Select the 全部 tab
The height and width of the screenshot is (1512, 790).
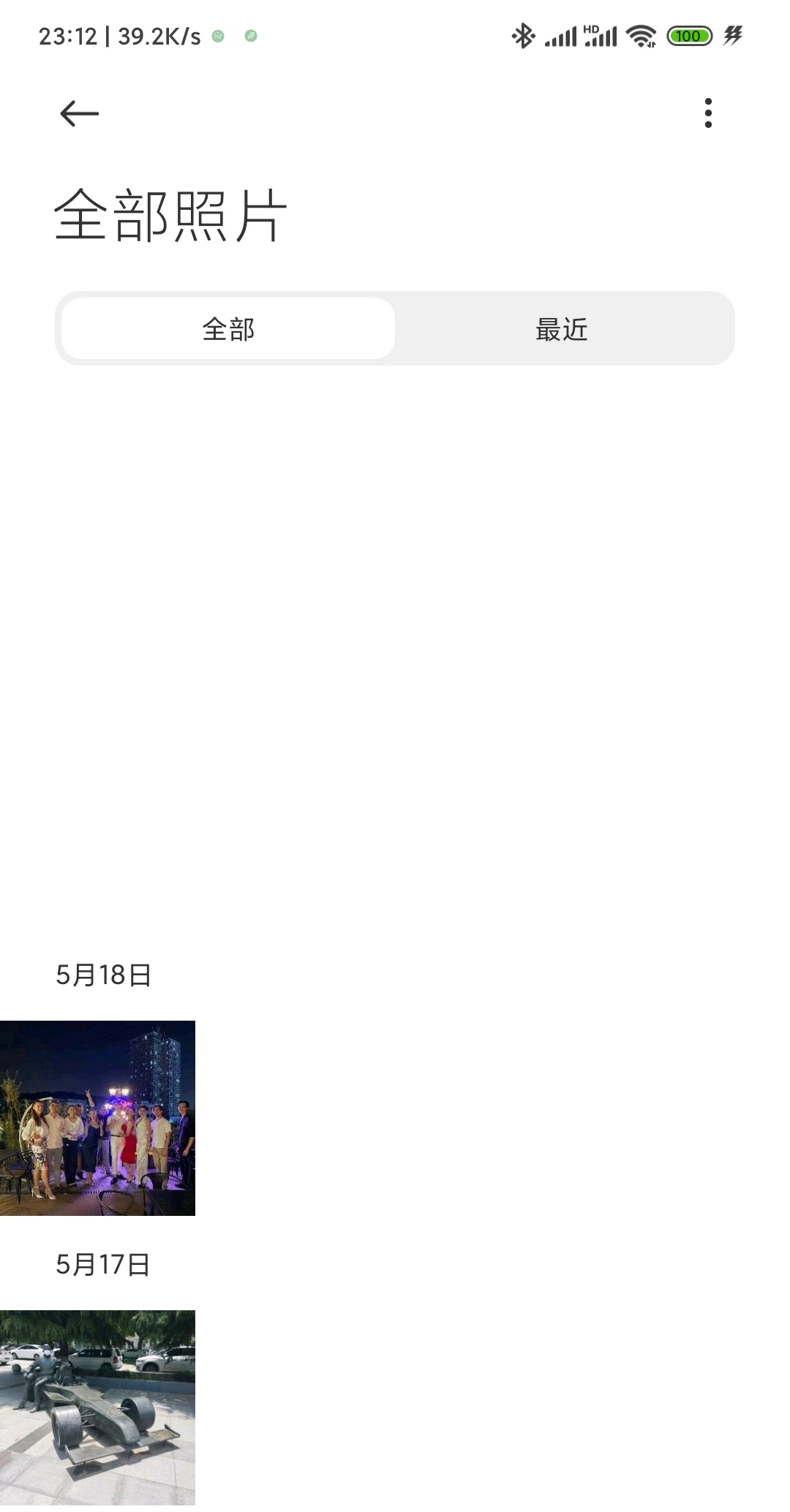click(x=228, y=328)
